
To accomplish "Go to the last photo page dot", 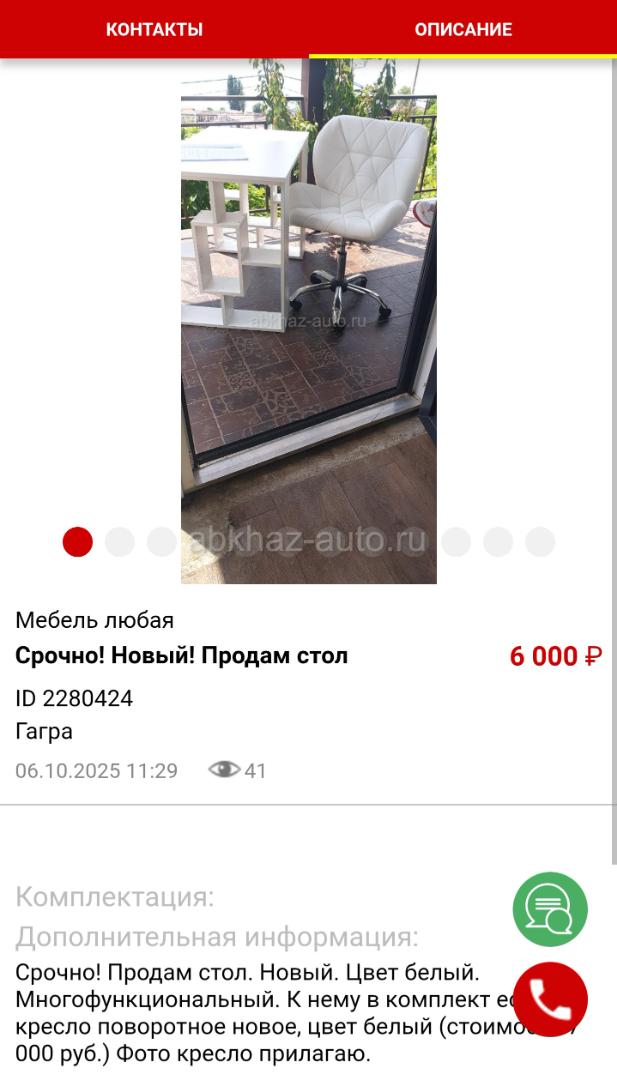I will [x=540, y=542].
